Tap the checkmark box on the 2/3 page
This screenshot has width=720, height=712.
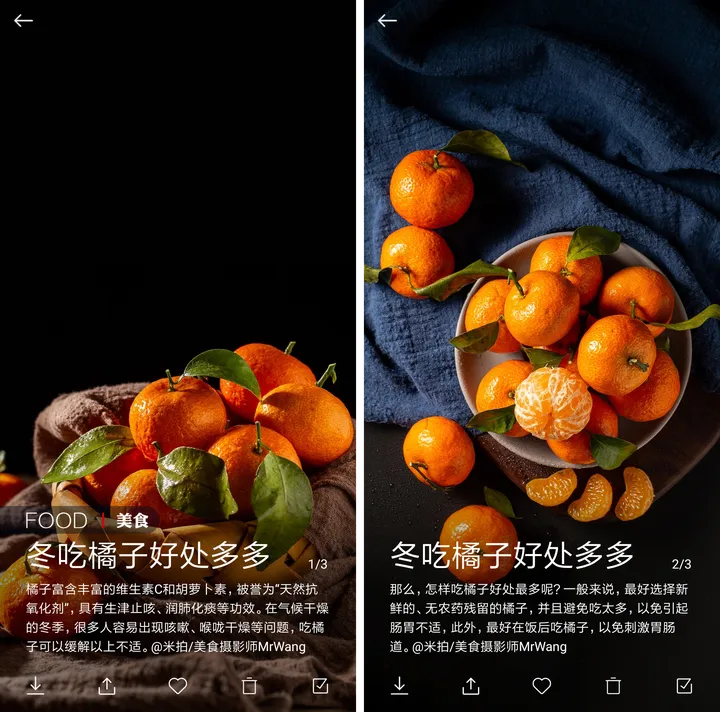click(x=684, y=686)
